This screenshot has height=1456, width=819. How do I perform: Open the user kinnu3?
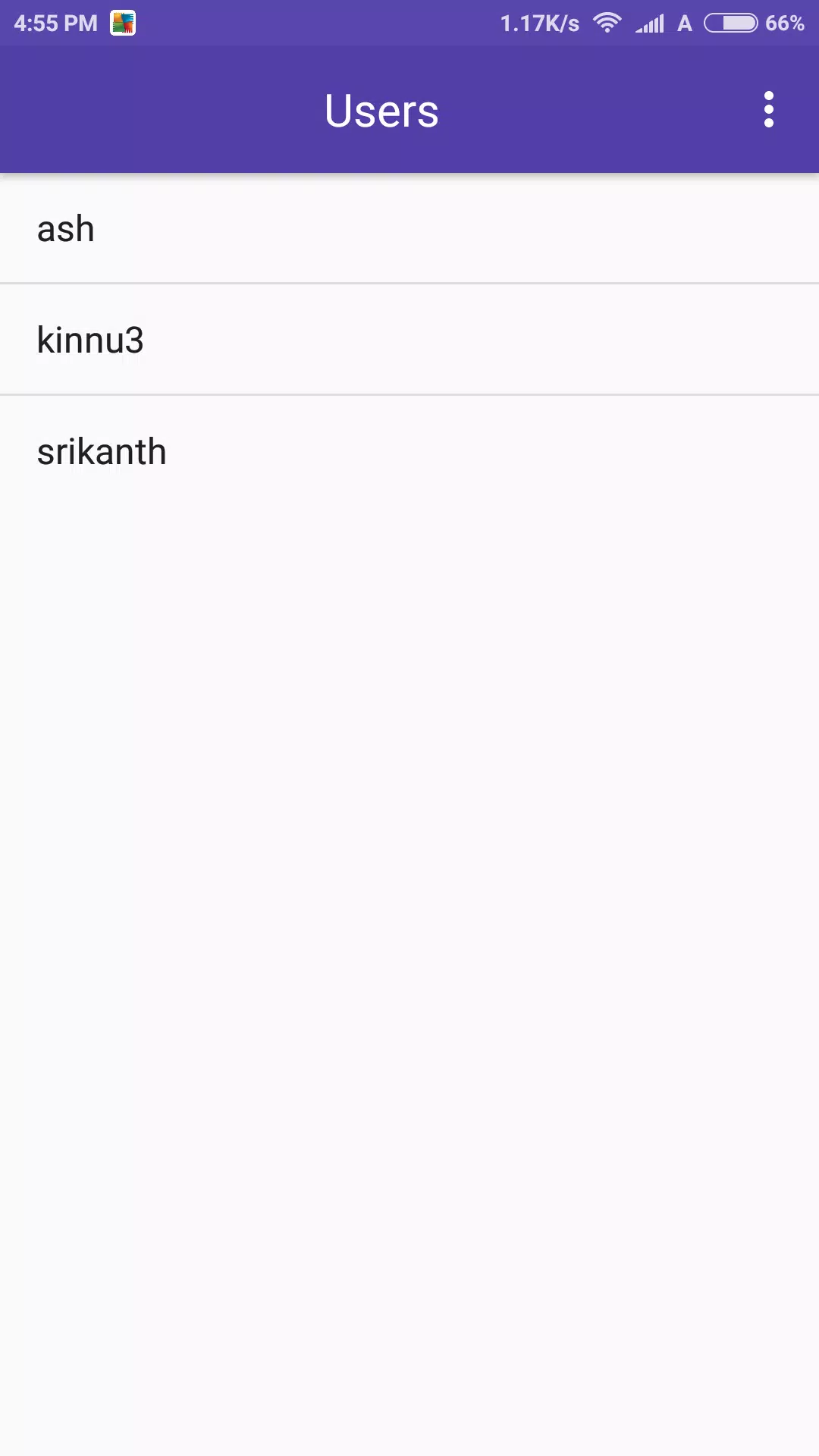(x=409, y=340)
